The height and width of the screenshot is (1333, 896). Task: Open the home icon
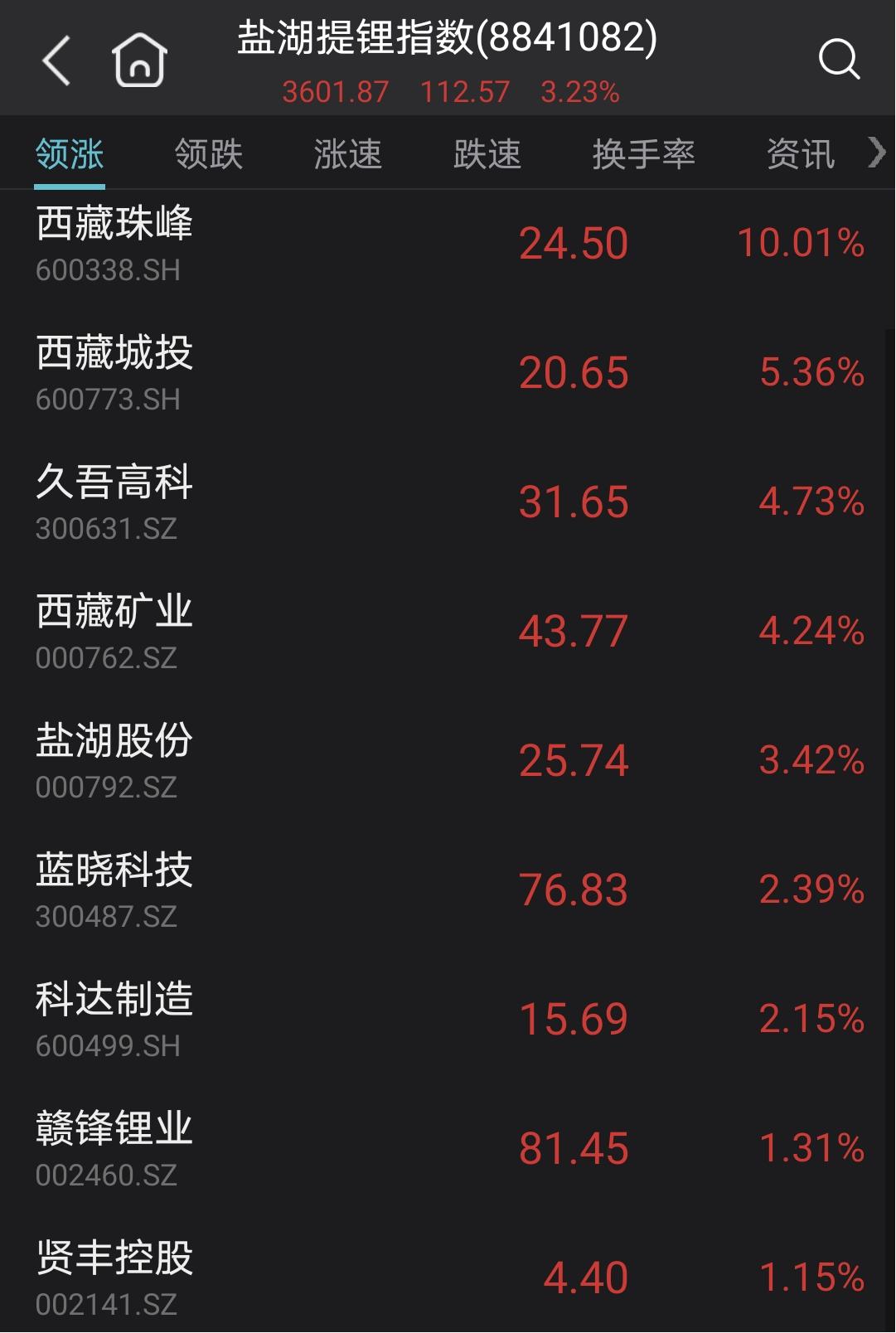tap(139, 60)
